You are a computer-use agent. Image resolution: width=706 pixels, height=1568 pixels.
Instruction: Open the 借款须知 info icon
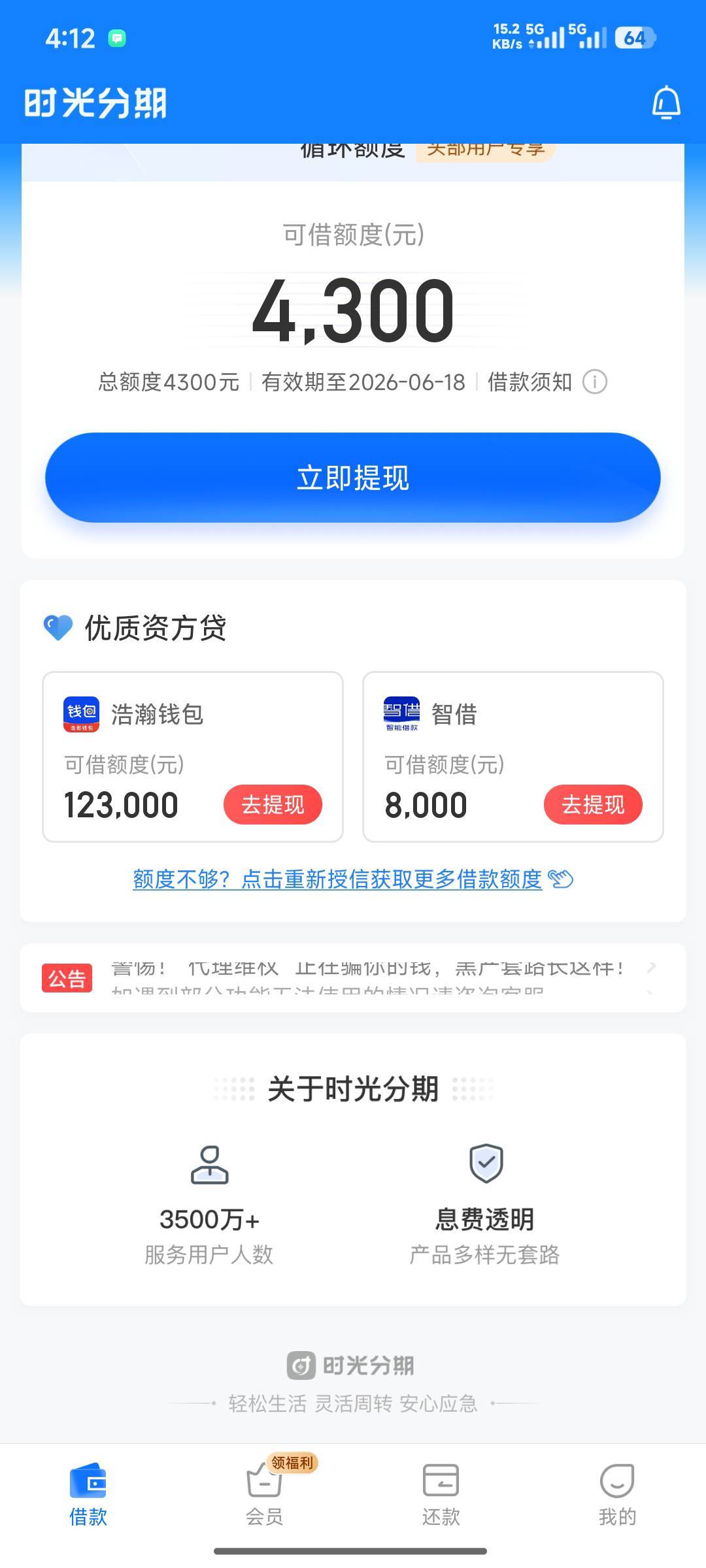[x=595, y=382]
